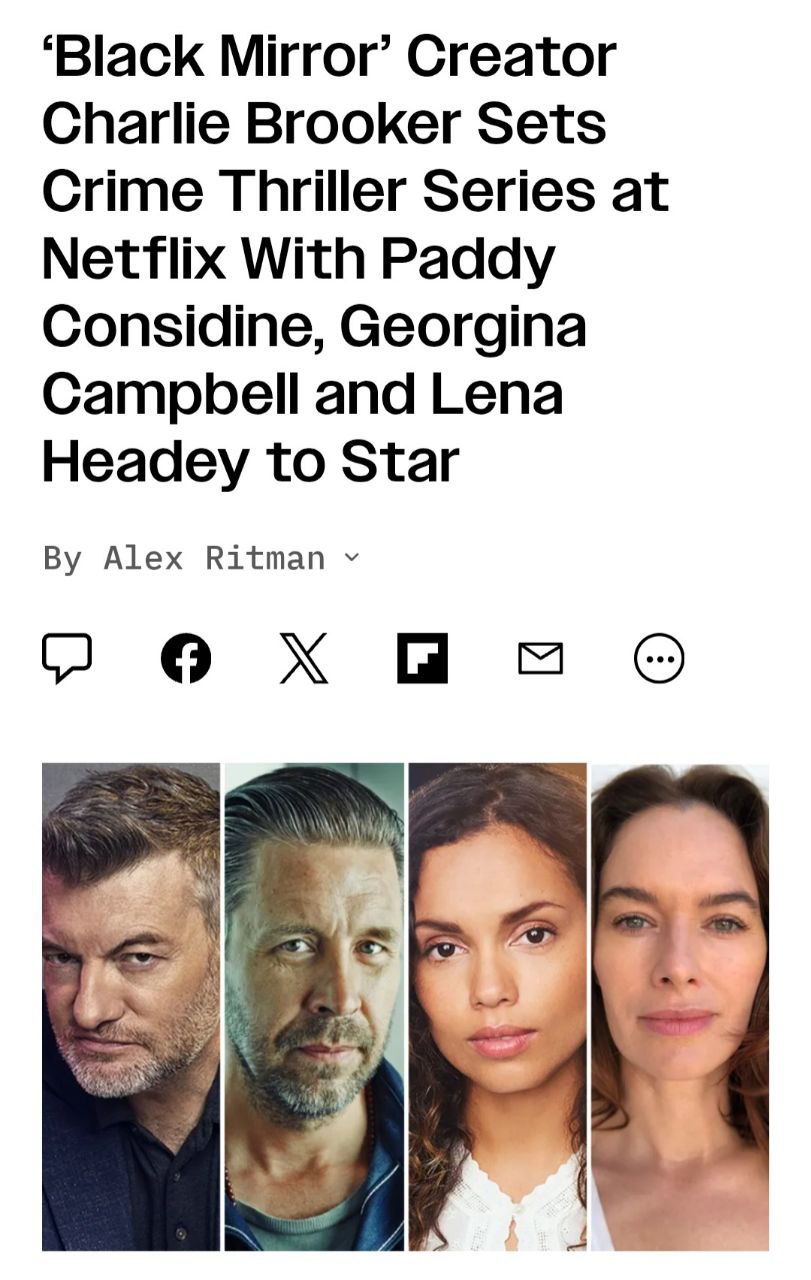The image size is (811, 1280).
Task: Share the article to Flipboard
Action: 422,659
